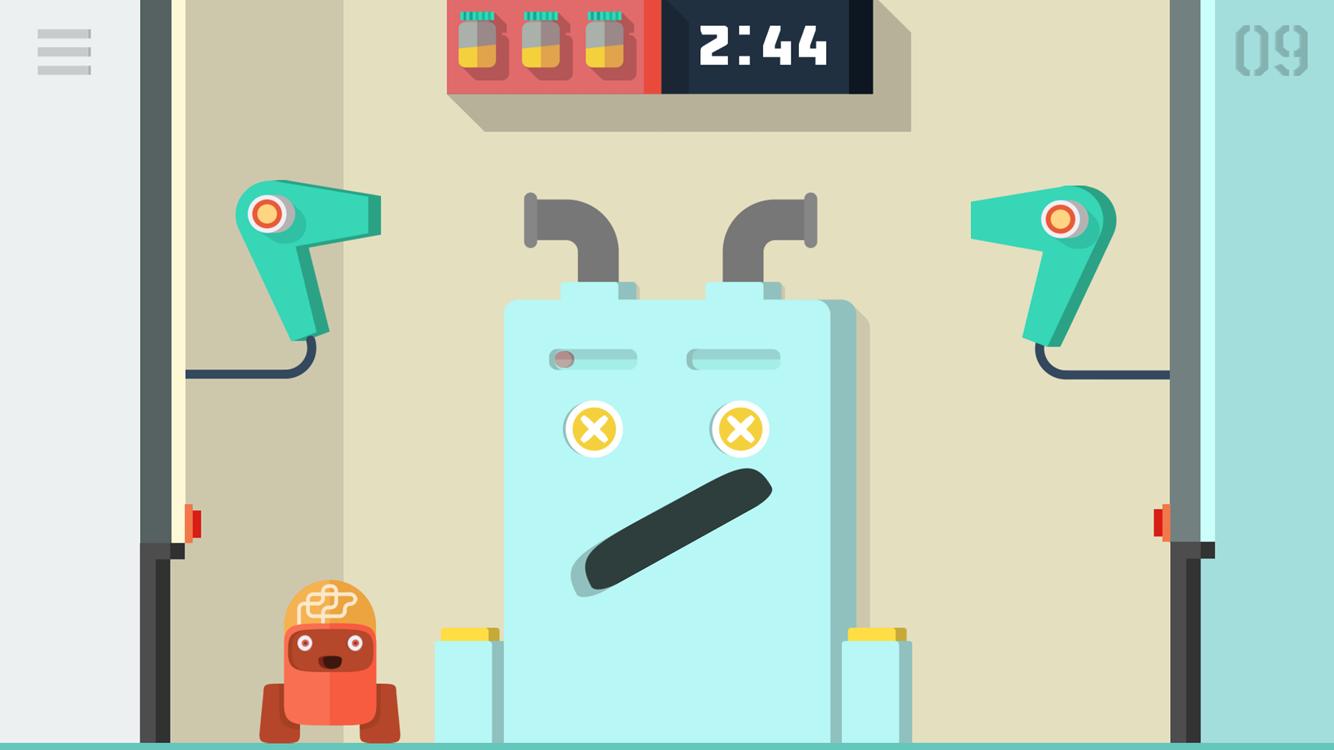Tap the right hair dryer's red button
The width and height of the screenshot is (1334, 750).
tap(1060, 219)
